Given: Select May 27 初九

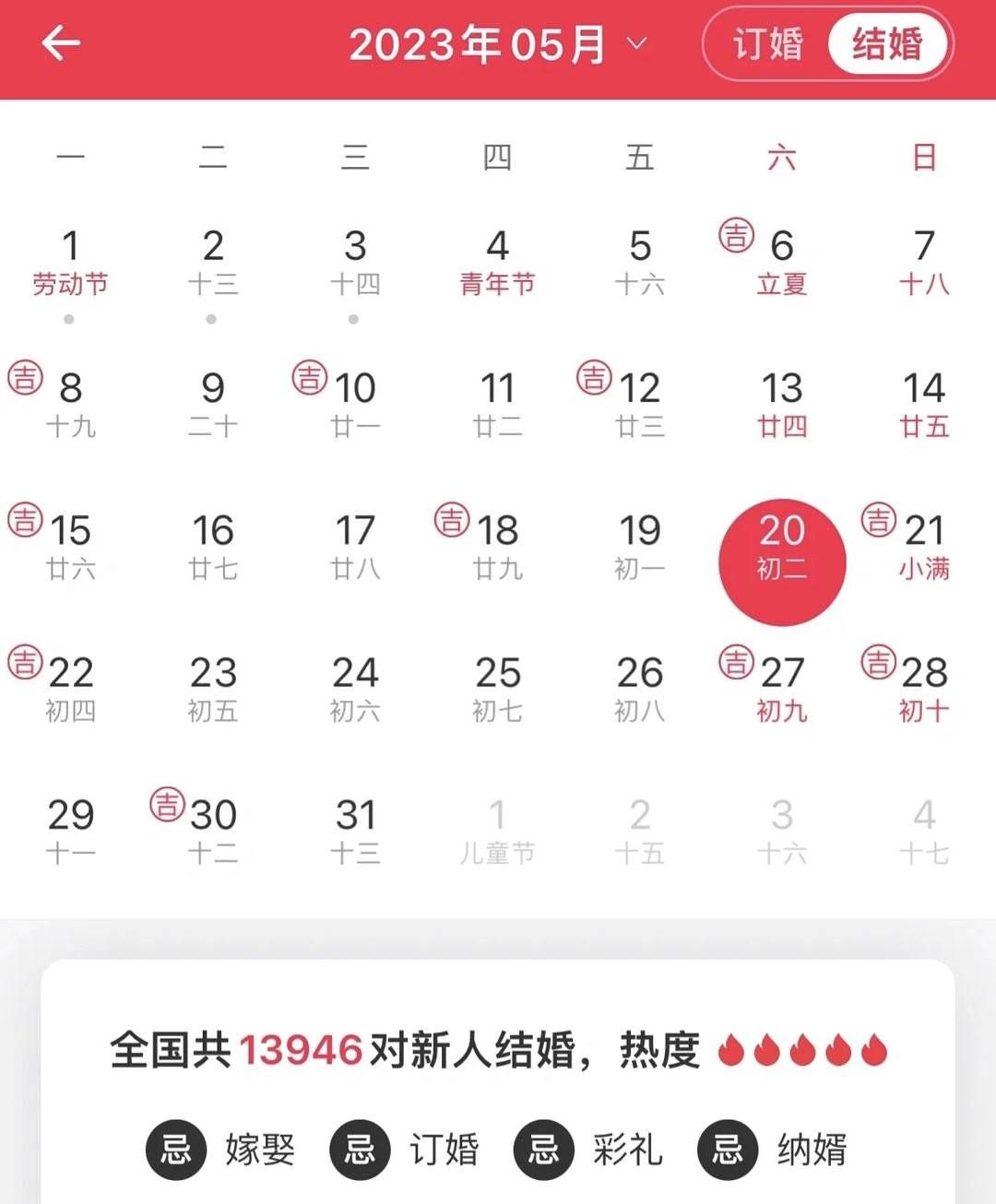Looking at the screenshot, I should tap(782, 689).
